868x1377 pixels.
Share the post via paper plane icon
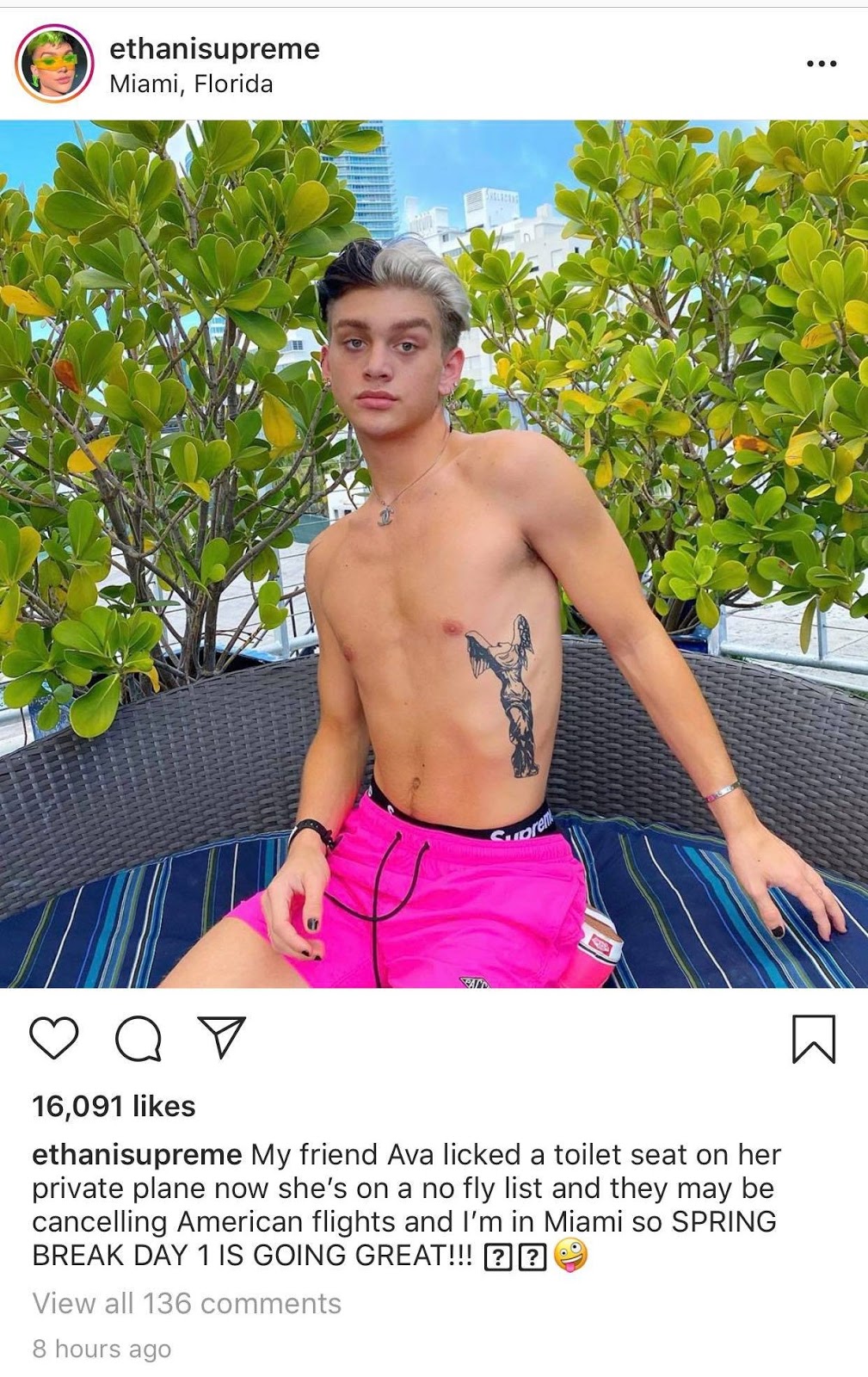[x=221, y=1036]
